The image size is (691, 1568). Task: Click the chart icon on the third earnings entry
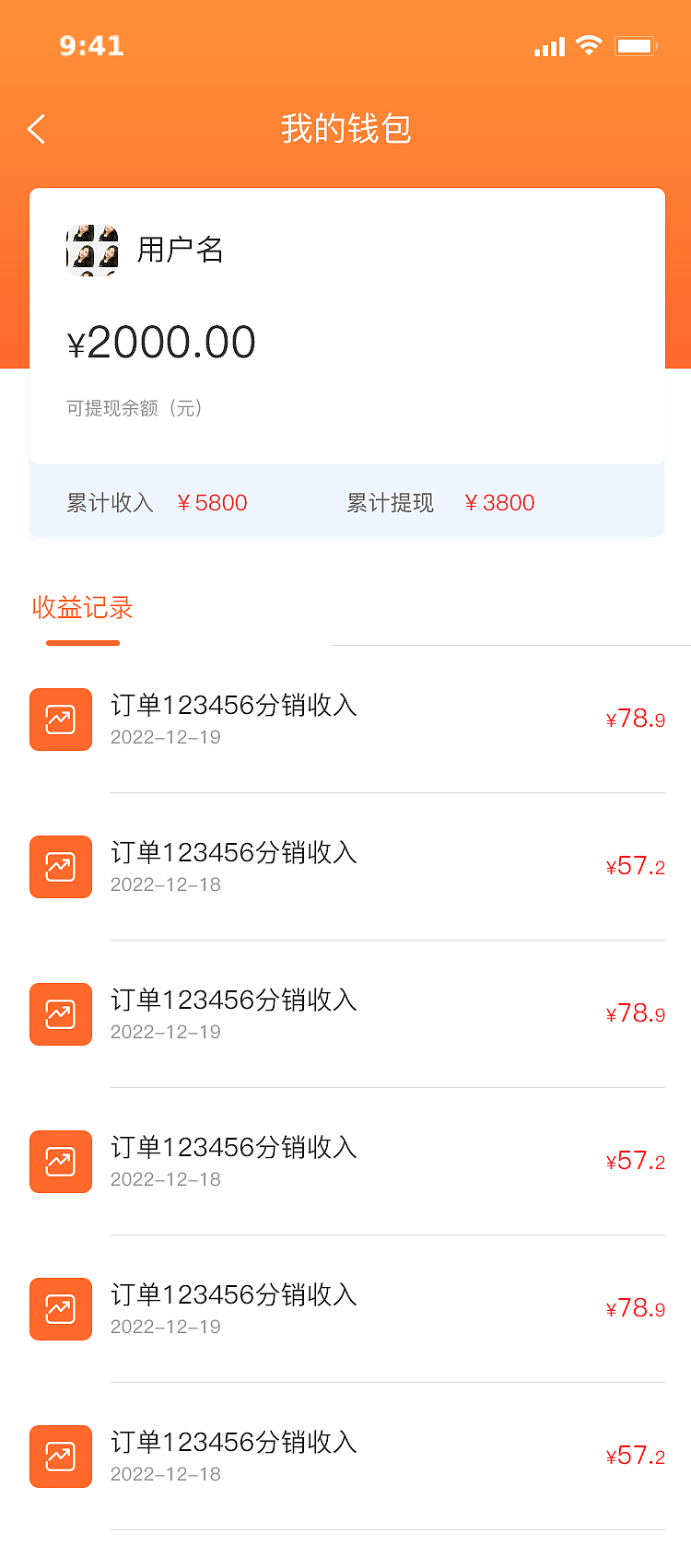60,1014
